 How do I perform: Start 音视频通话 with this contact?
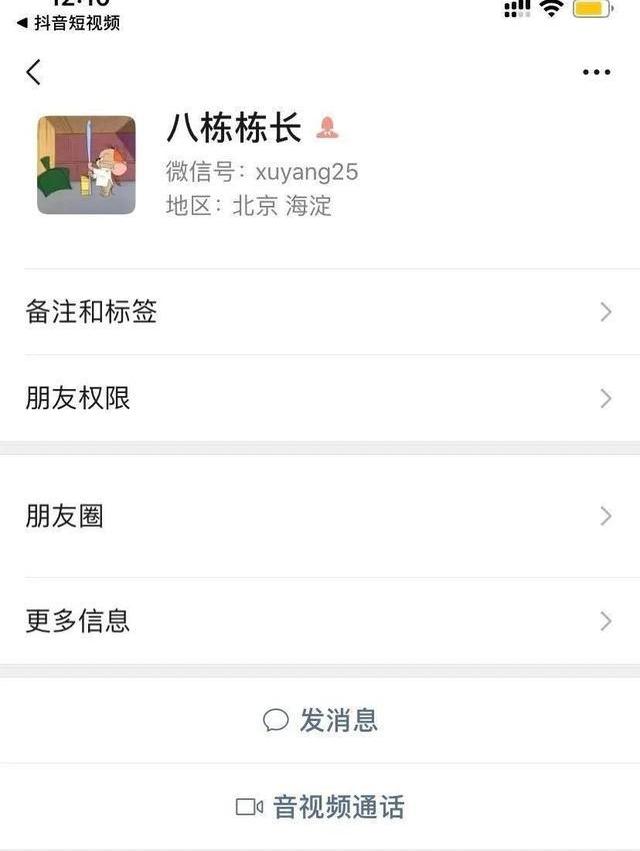tap(321, 807)
